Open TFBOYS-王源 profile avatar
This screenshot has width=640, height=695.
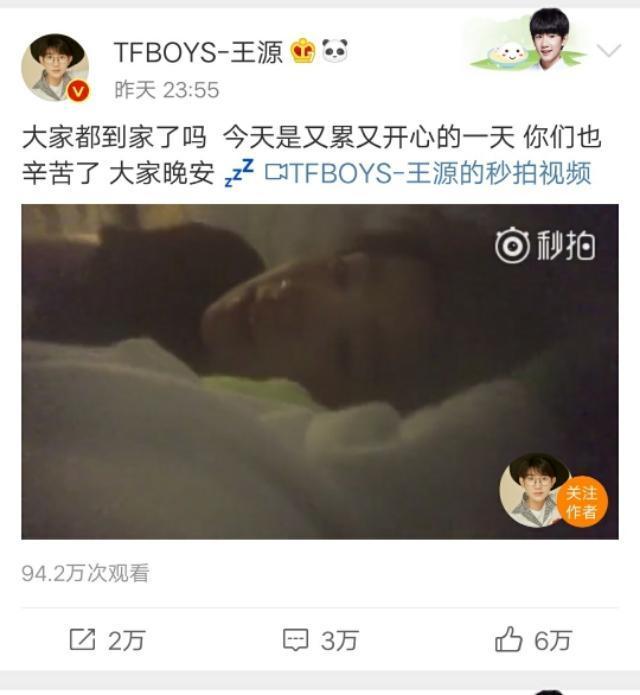[x=54, y=67]
